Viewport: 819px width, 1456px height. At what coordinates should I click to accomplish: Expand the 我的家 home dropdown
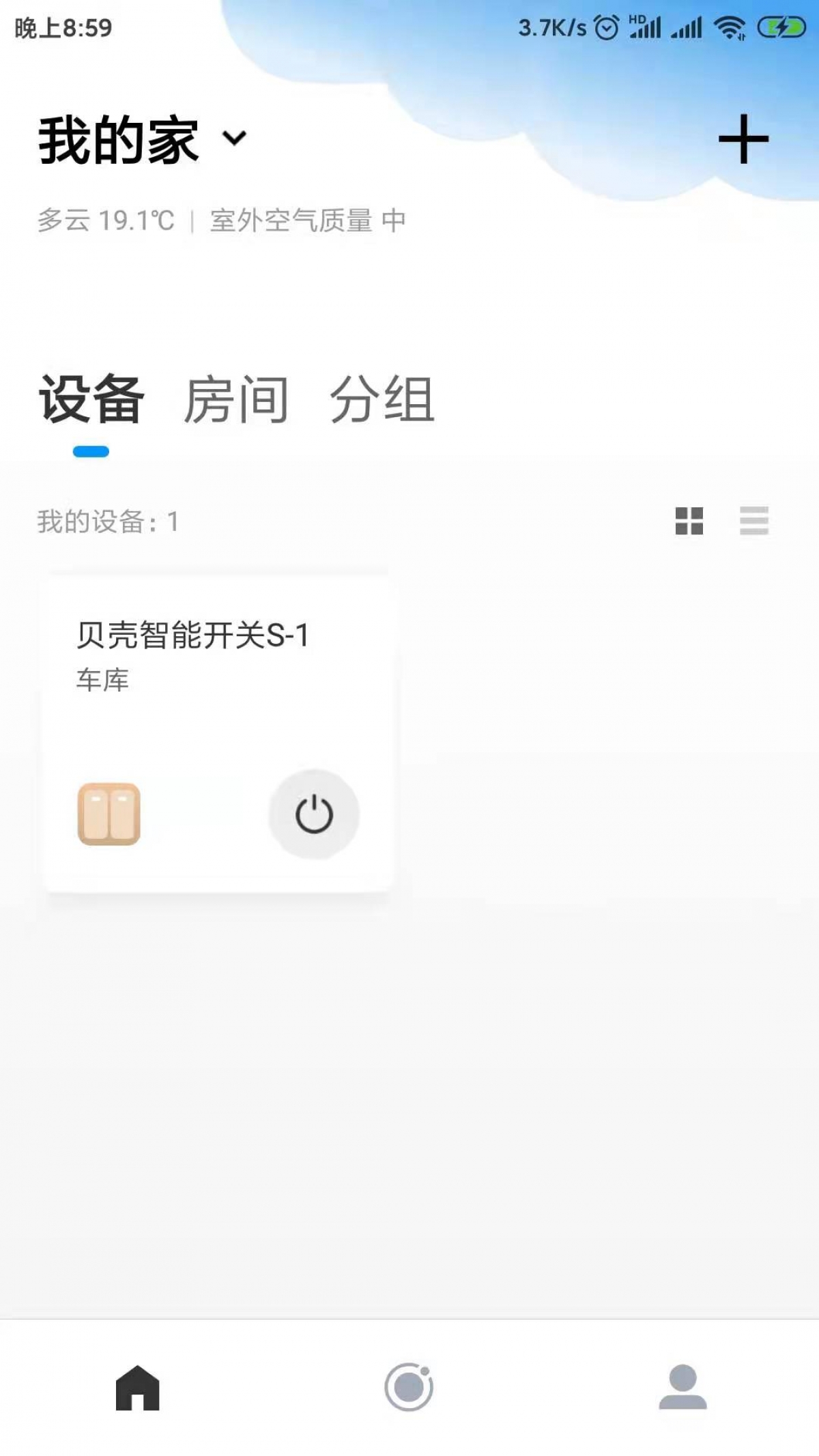234,139
